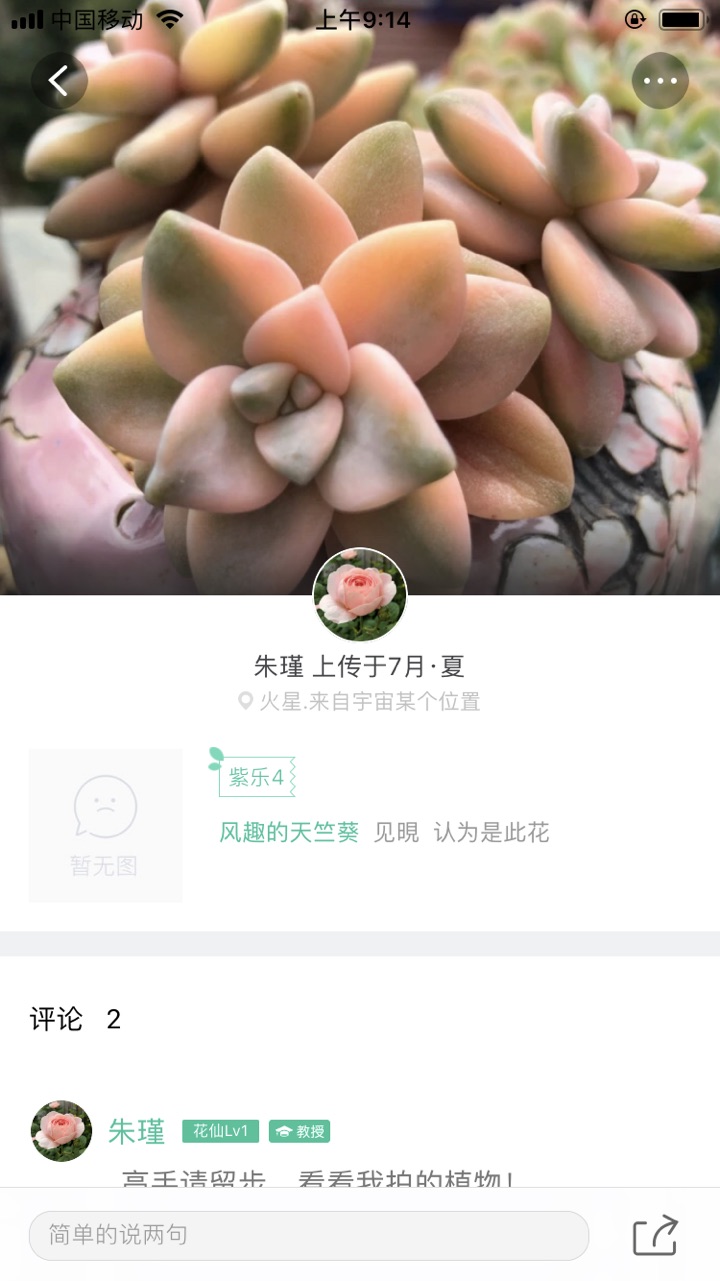The height and width of the screenshot is (1281, 720).
Task: Share this plant post
Action: point(656,1235)
